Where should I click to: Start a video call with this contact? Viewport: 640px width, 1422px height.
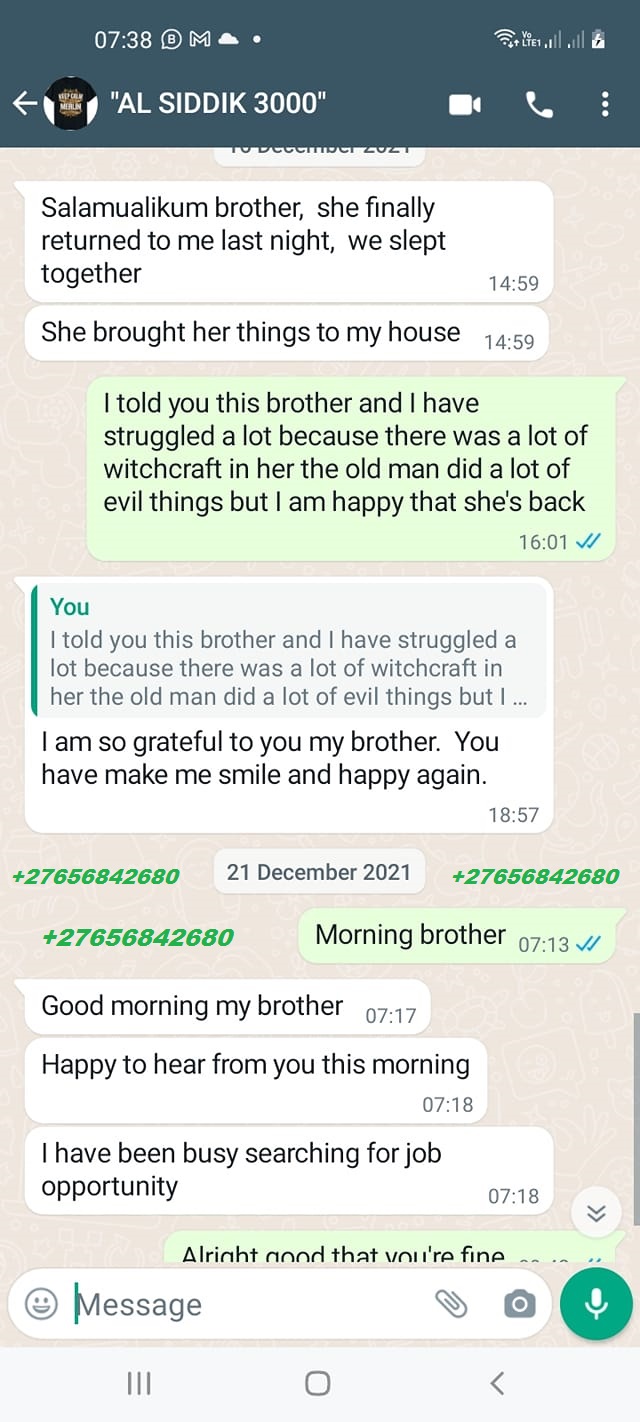(x=465, y=104)
